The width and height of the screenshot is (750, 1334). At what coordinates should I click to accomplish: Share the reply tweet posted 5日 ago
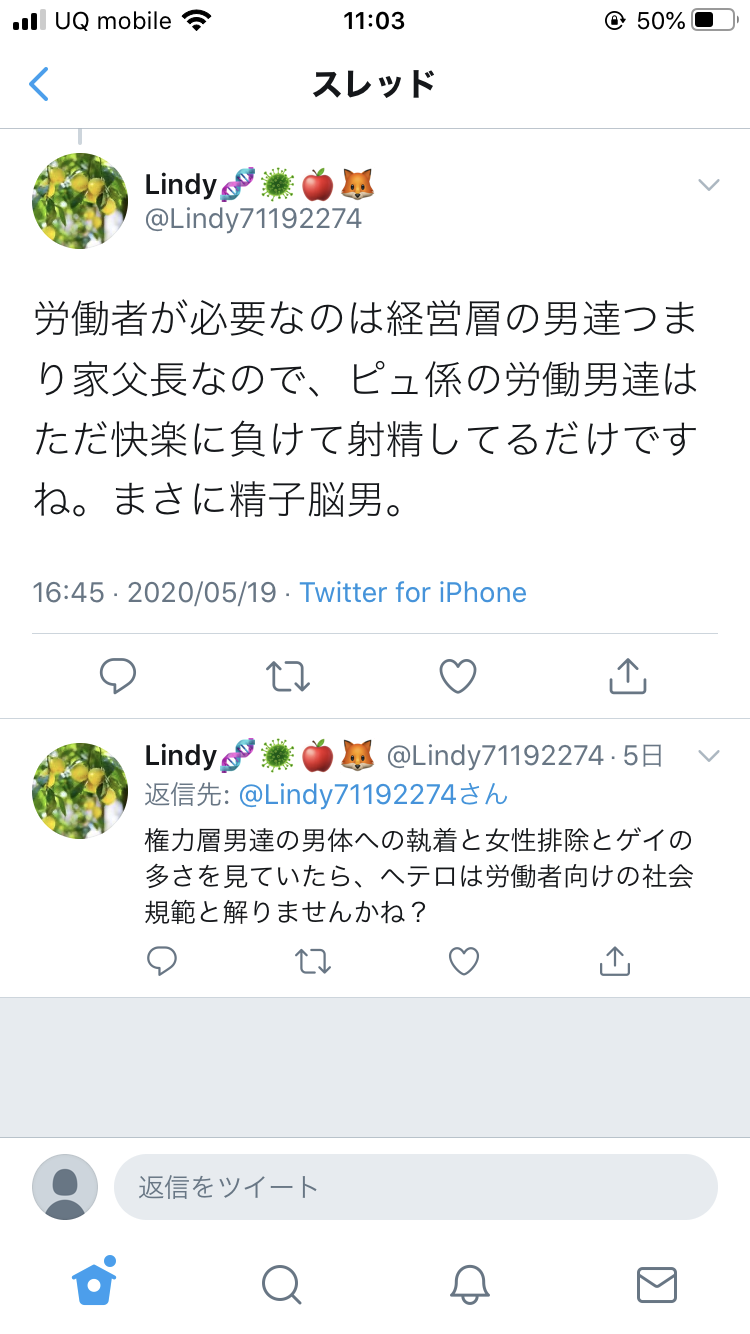click(x=614, y=961)
